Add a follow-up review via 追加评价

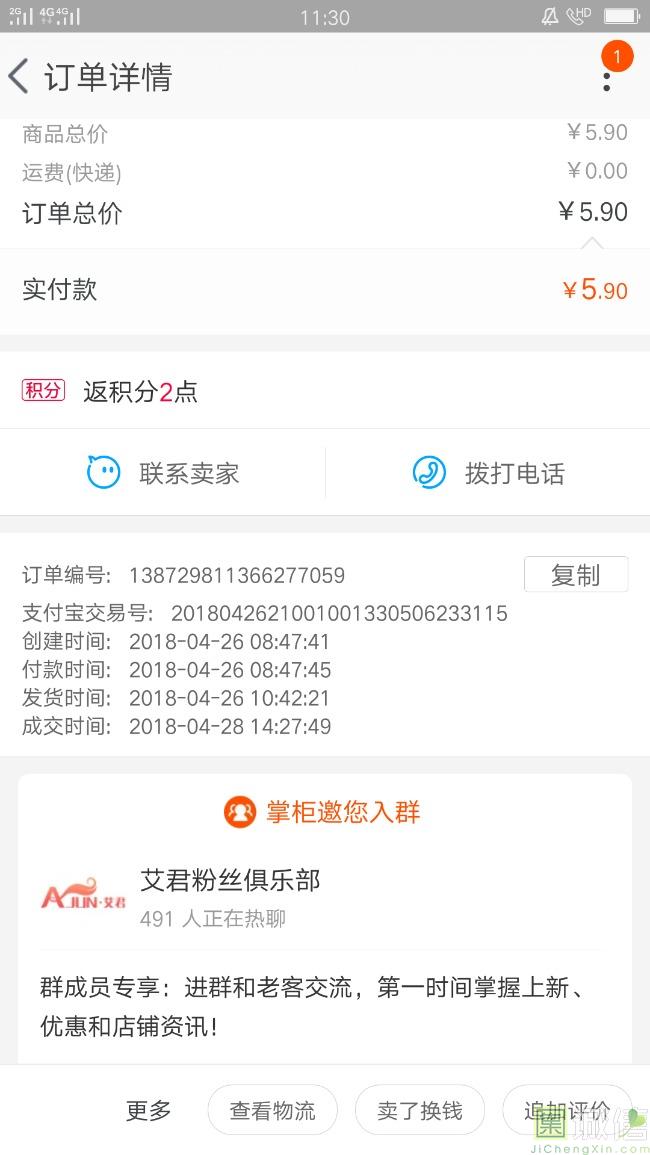(x=567, y=1109)
